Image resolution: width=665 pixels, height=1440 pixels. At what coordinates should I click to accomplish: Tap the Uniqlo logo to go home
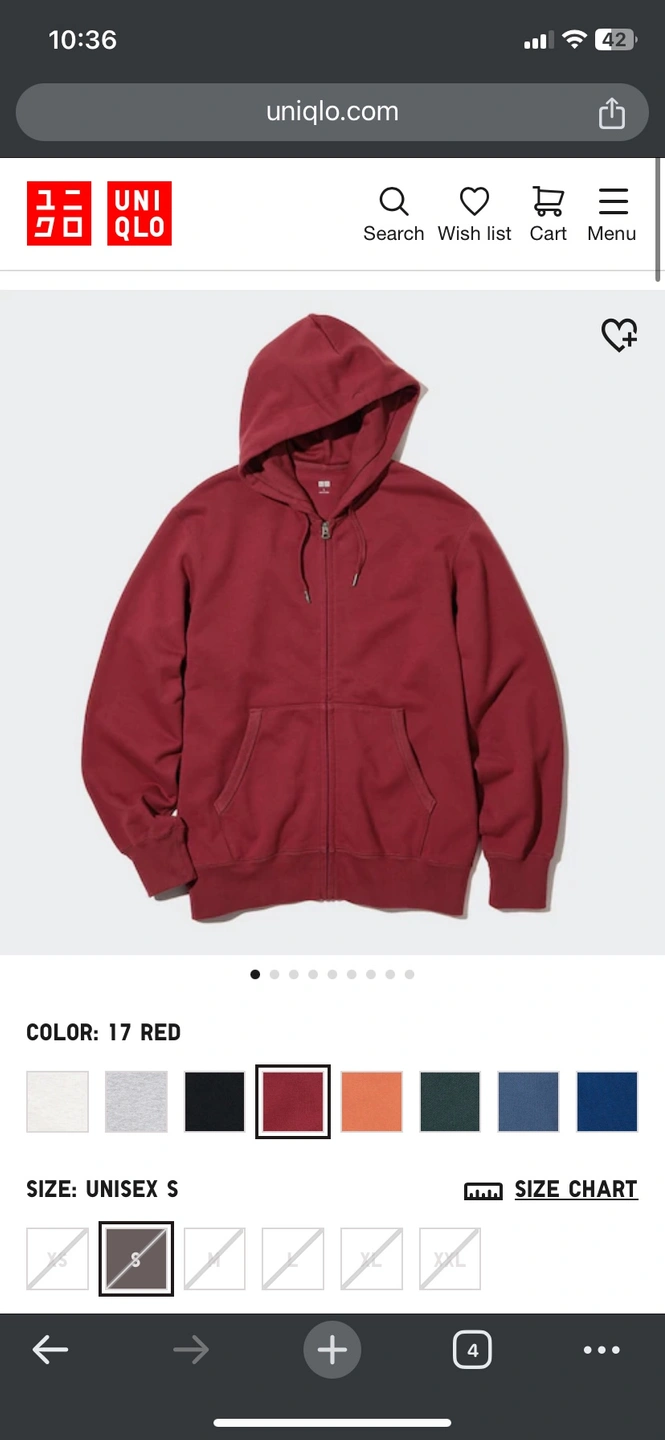coord(99,213)
